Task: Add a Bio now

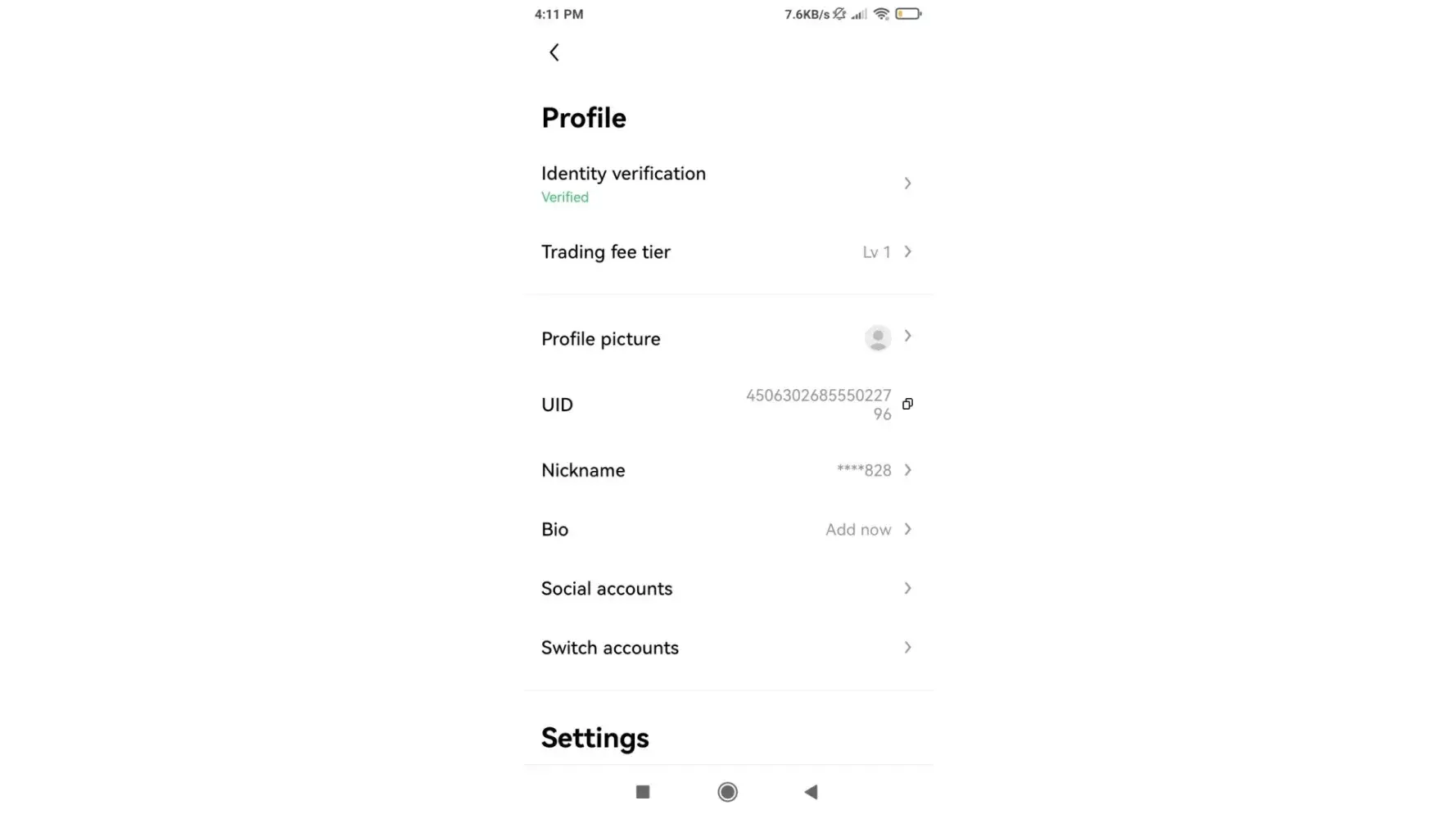Action: click(727, 530)
